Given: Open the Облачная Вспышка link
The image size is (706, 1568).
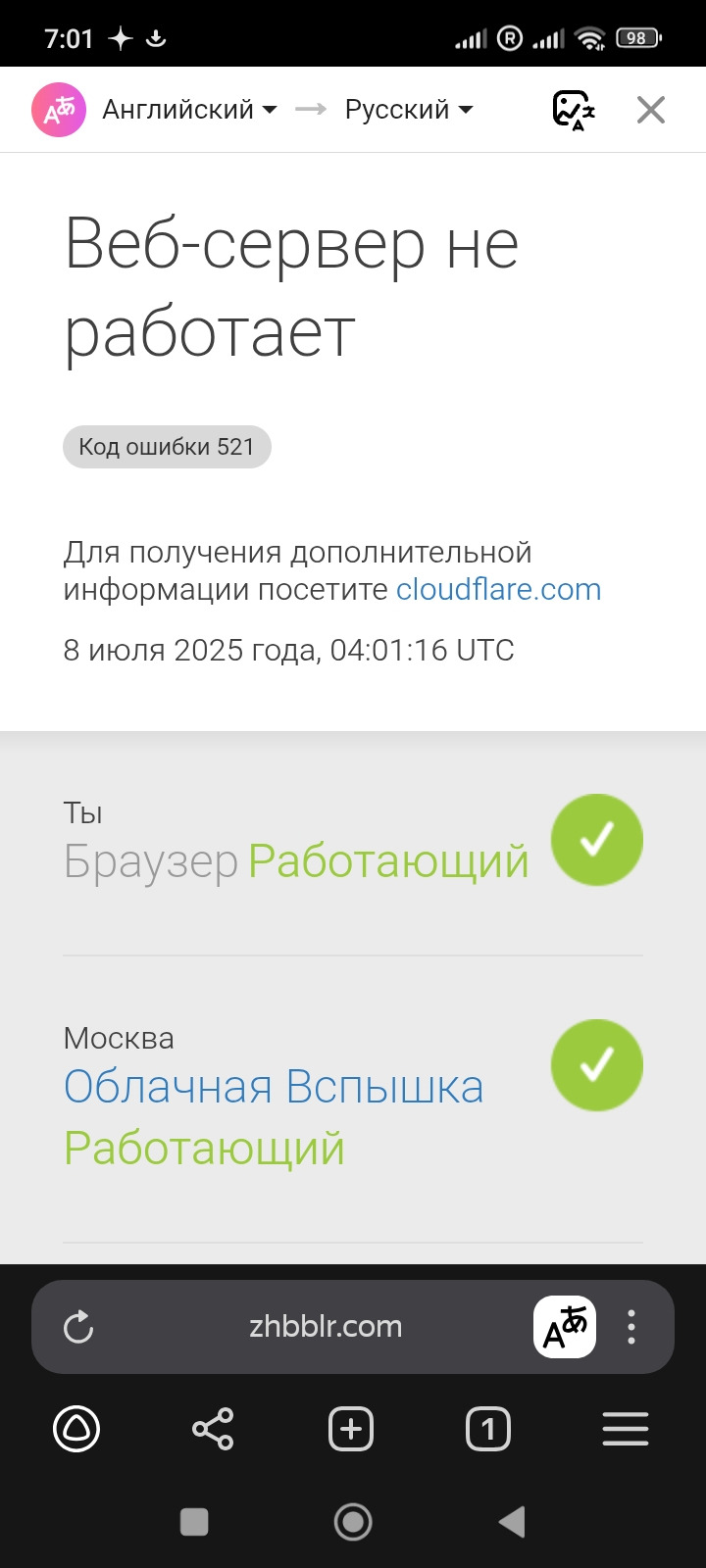Looking at the screenshot, I should pyautogui.click(x=274, y=1087).
